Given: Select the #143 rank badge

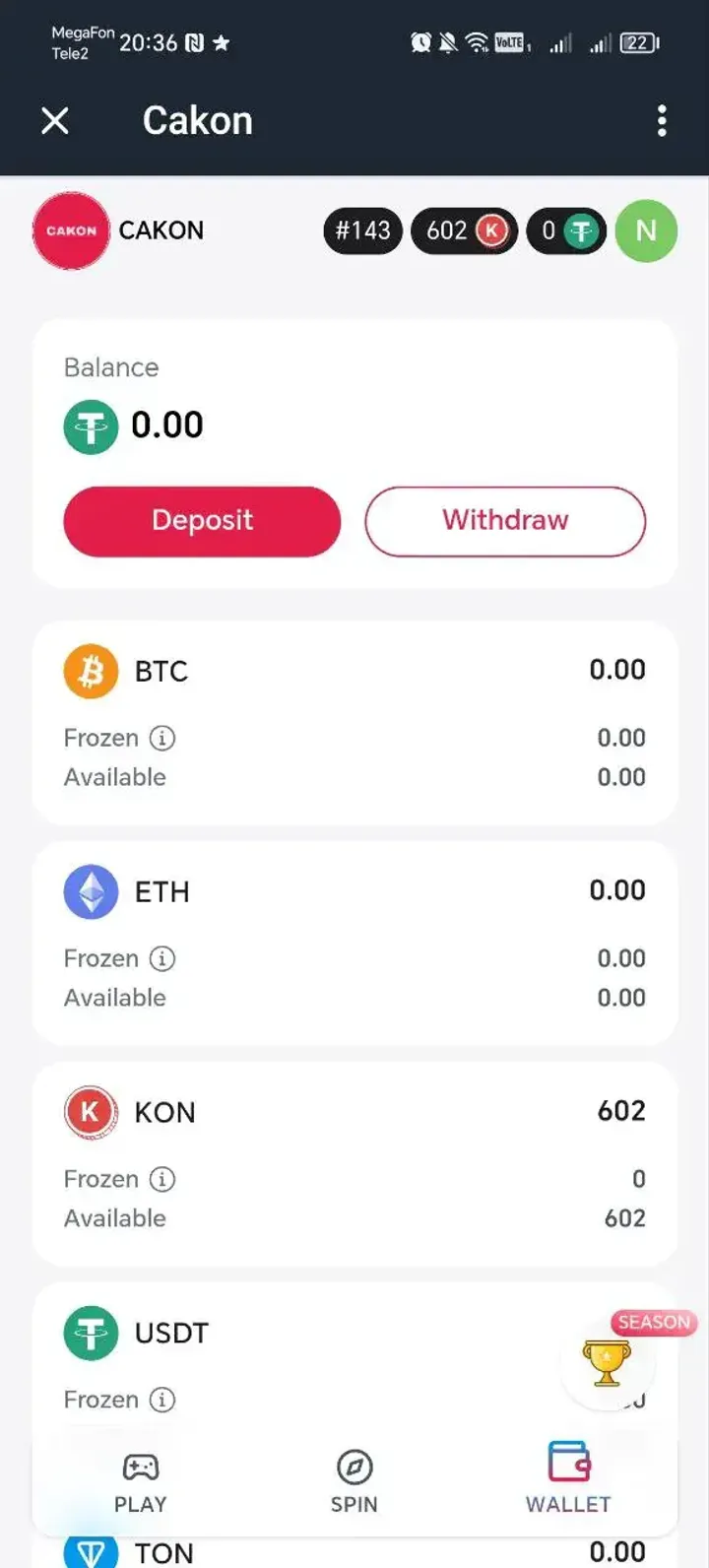Looking at the screenshot, I should [362, 230].
